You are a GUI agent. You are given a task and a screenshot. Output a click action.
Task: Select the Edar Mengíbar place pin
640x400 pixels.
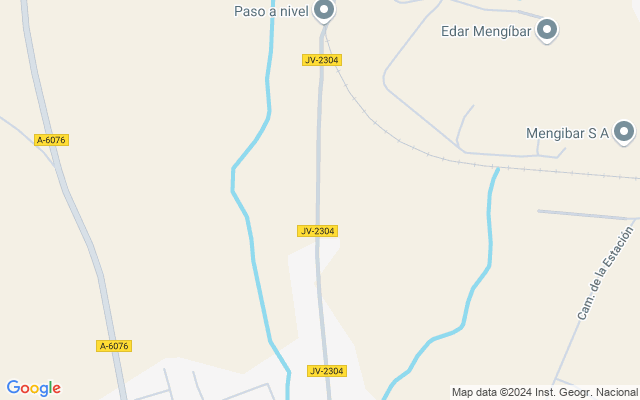pos(546,30)
